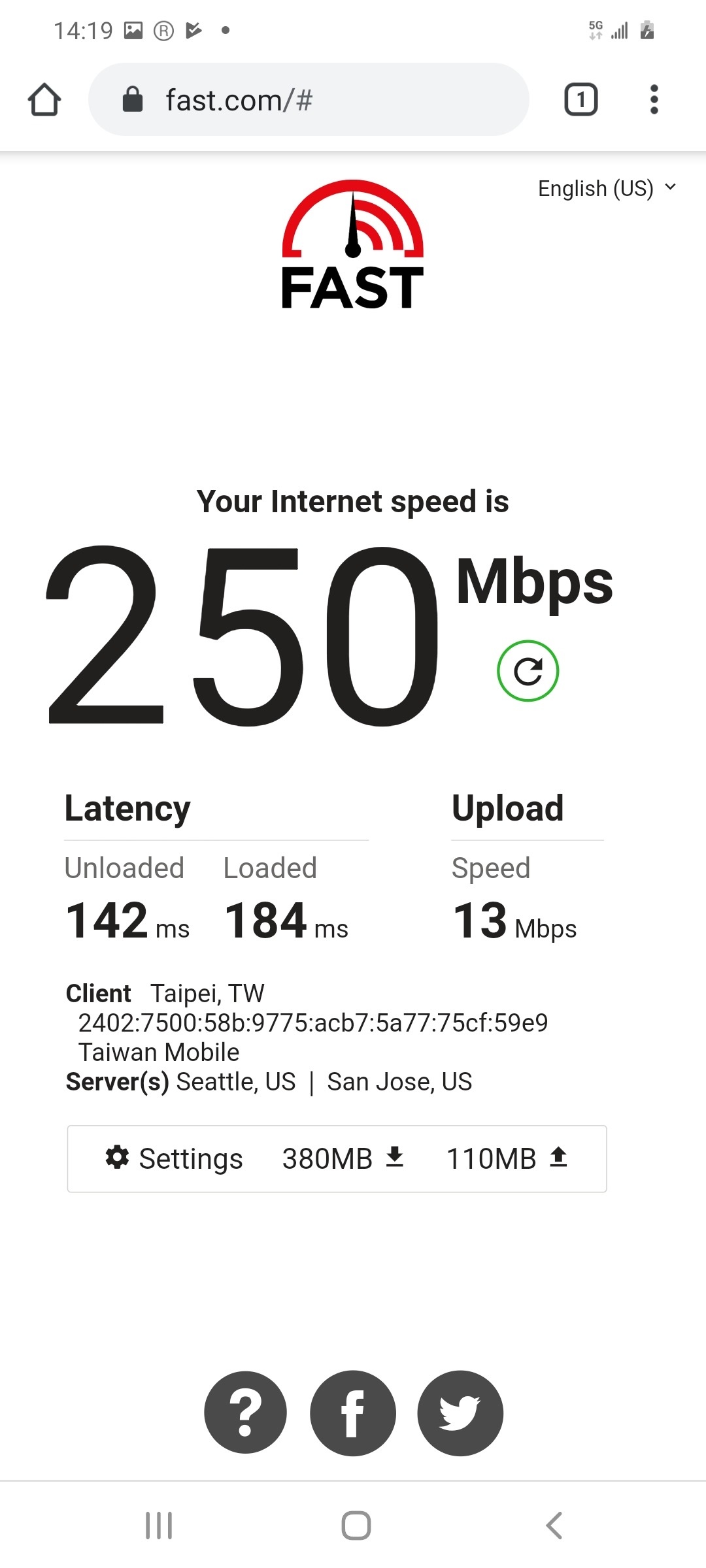Viewport: 706px width, 1568px height.
Task: Share results on Twitter
Action: tap(460, 1412)
